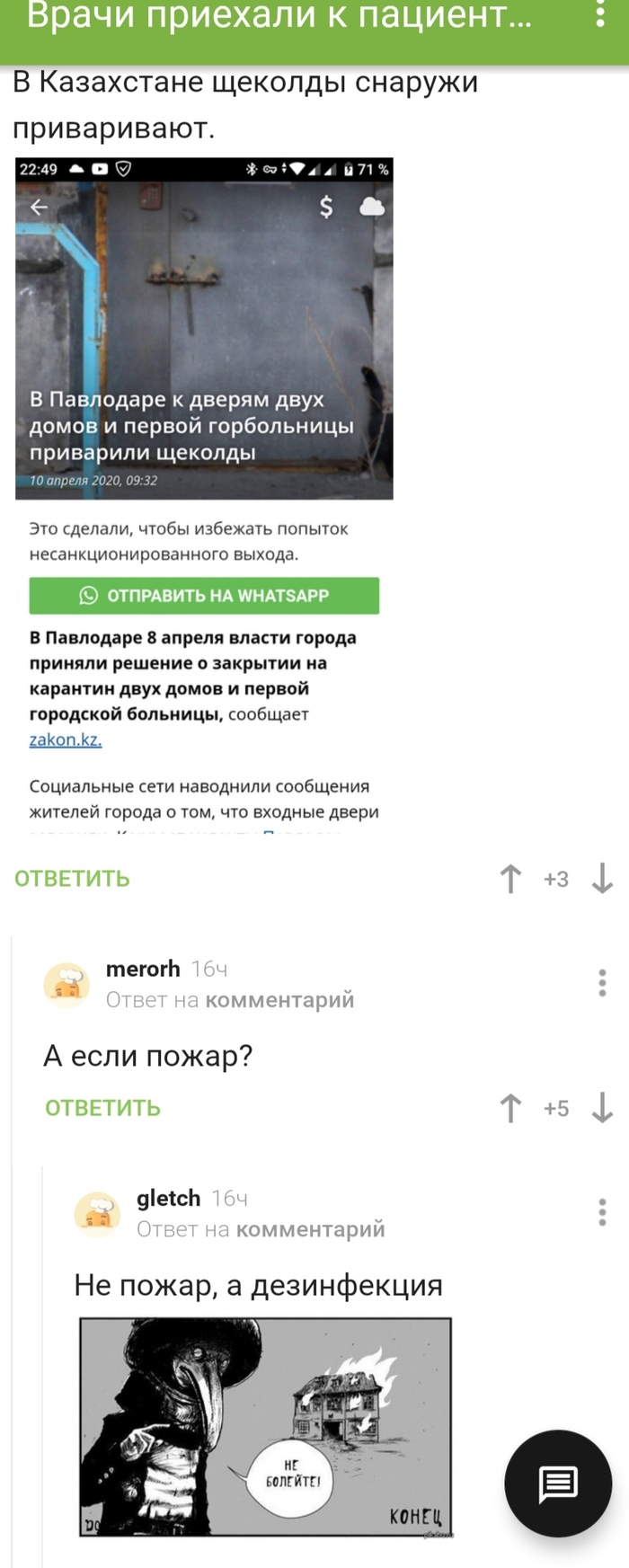This screenshot has height=1568, width=629.
Task: Go to parent comment from merorh's reply
Action: (x=279, y=1000)
